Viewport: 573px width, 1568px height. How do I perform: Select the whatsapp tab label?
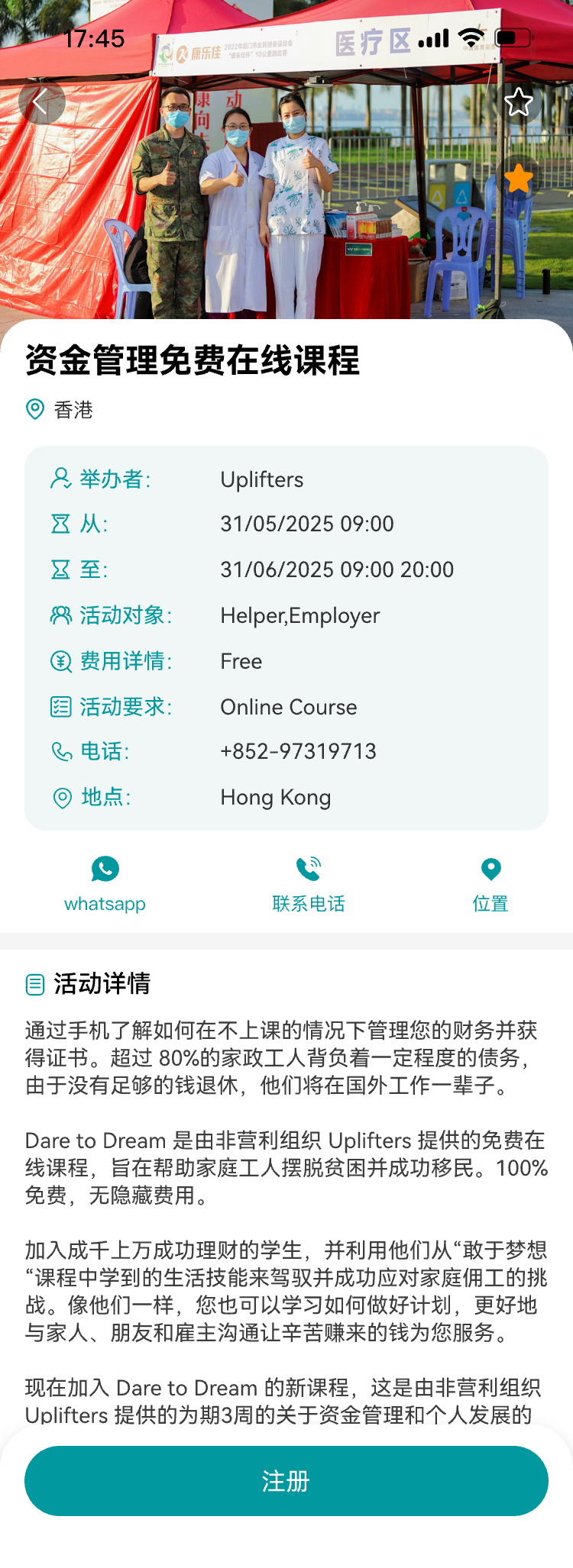tap(105, 904)
